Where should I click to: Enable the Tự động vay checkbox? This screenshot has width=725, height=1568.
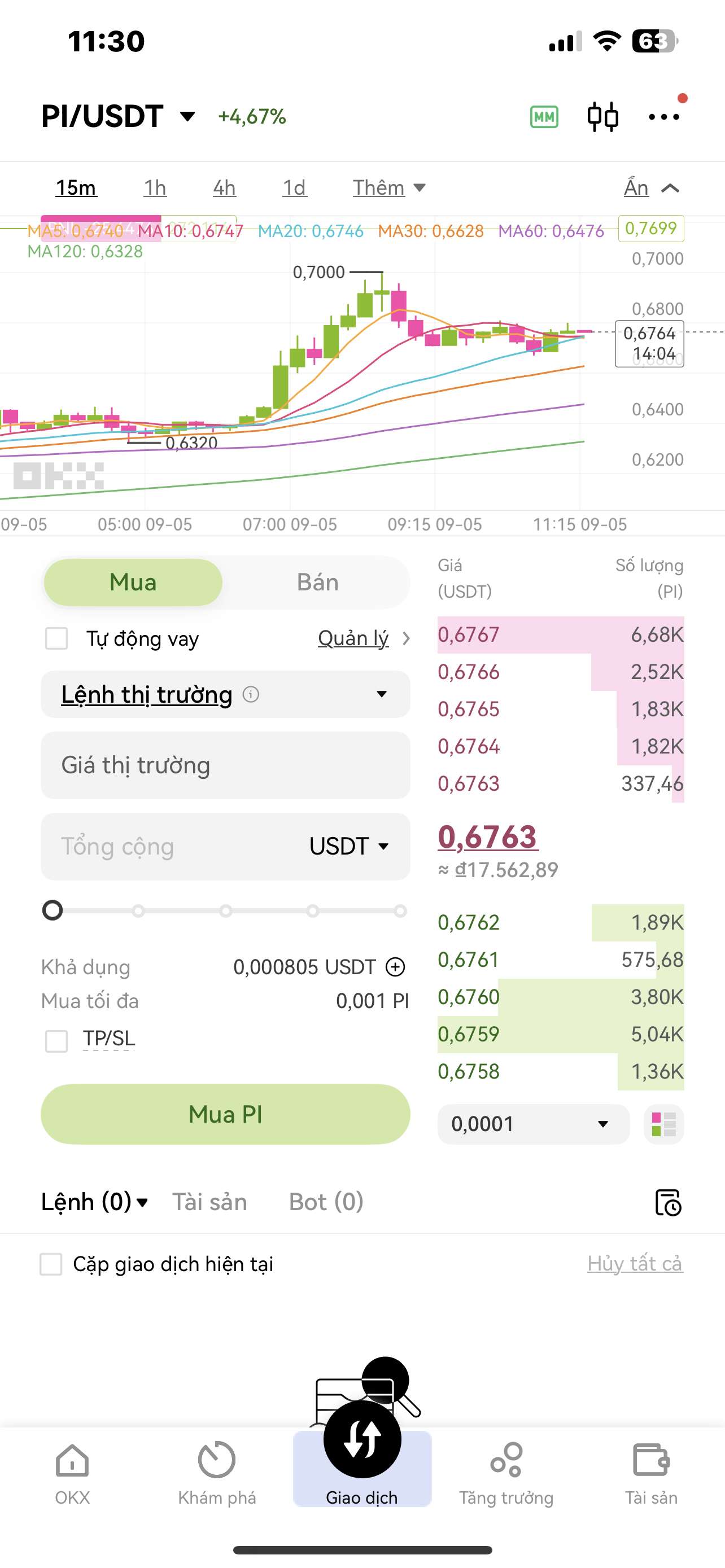(56, 638)
